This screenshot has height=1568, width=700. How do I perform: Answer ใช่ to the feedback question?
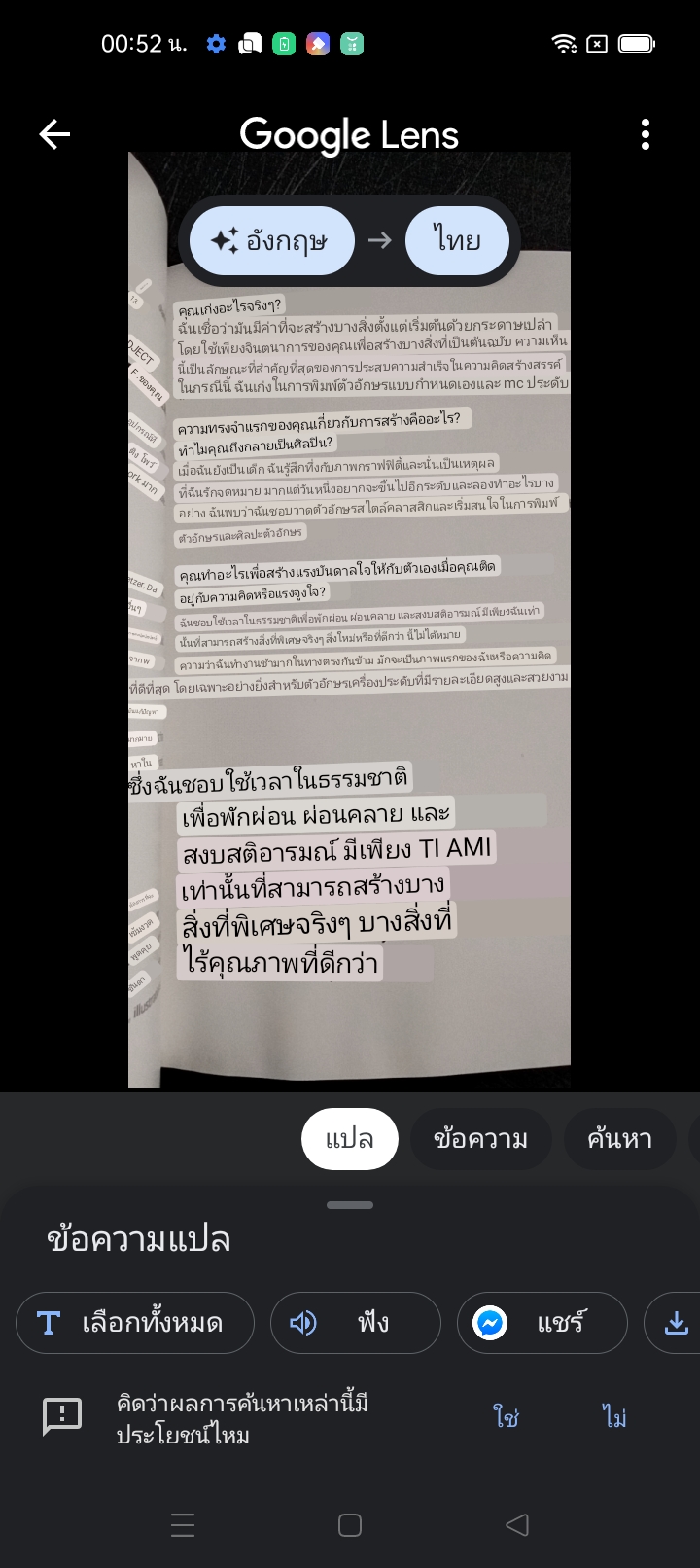506,1418
